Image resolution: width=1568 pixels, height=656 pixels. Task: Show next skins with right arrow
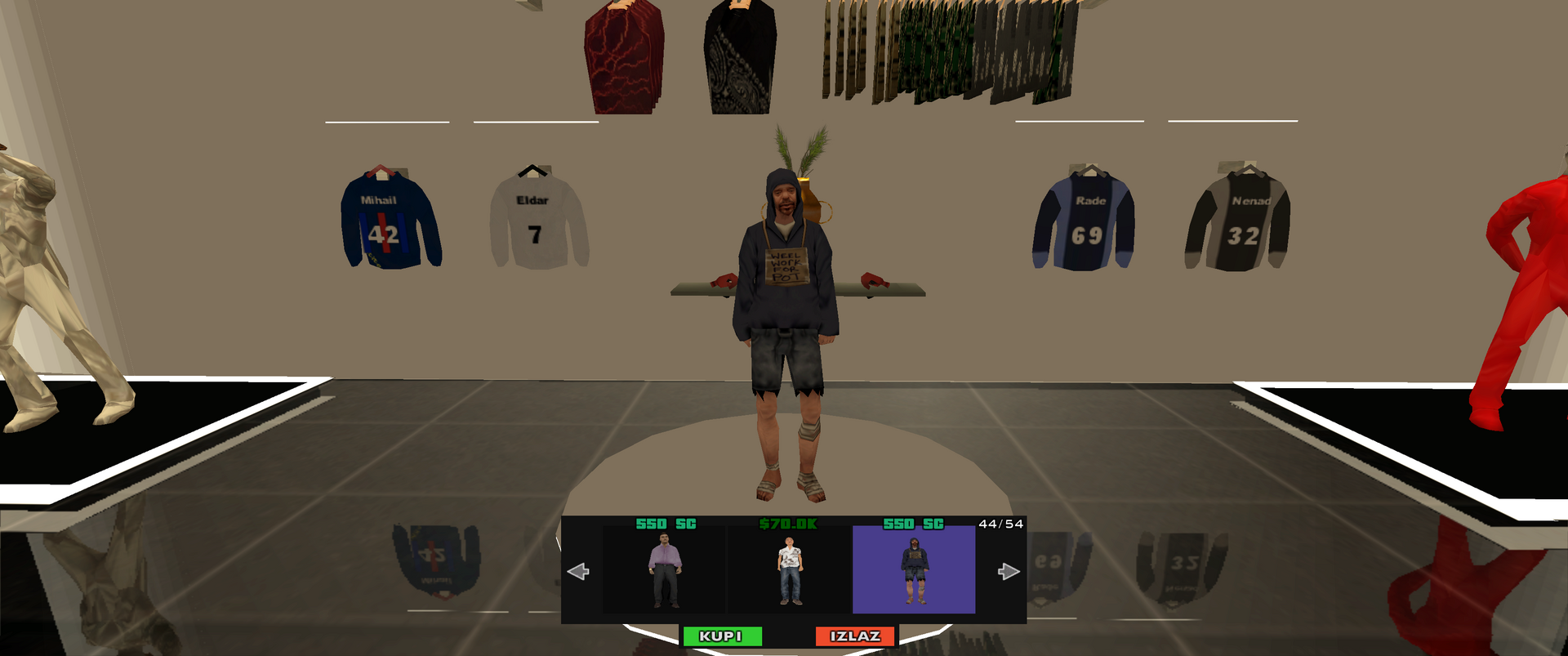click(1009, 571)
